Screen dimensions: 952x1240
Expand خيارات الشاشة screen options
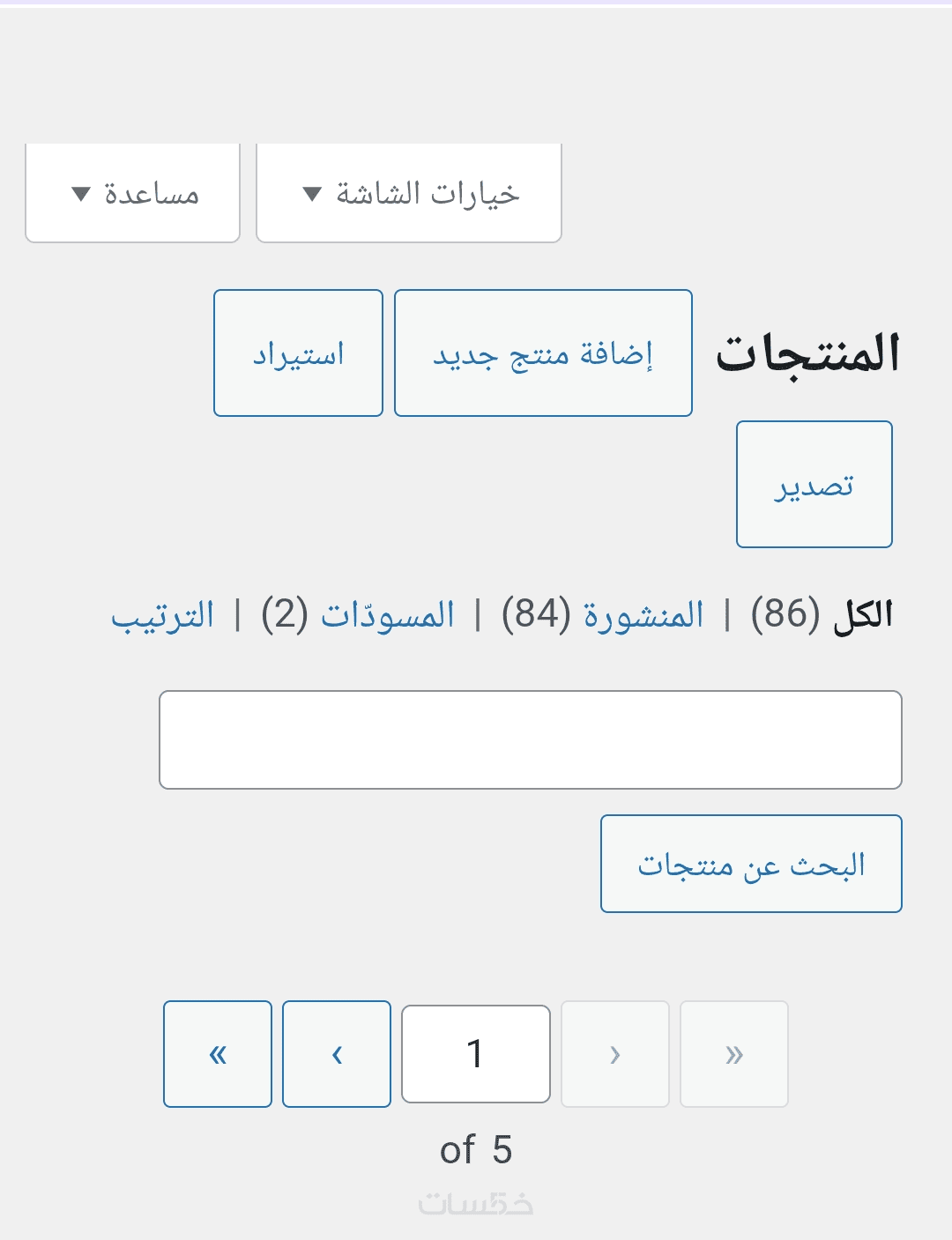pos(409,193)
